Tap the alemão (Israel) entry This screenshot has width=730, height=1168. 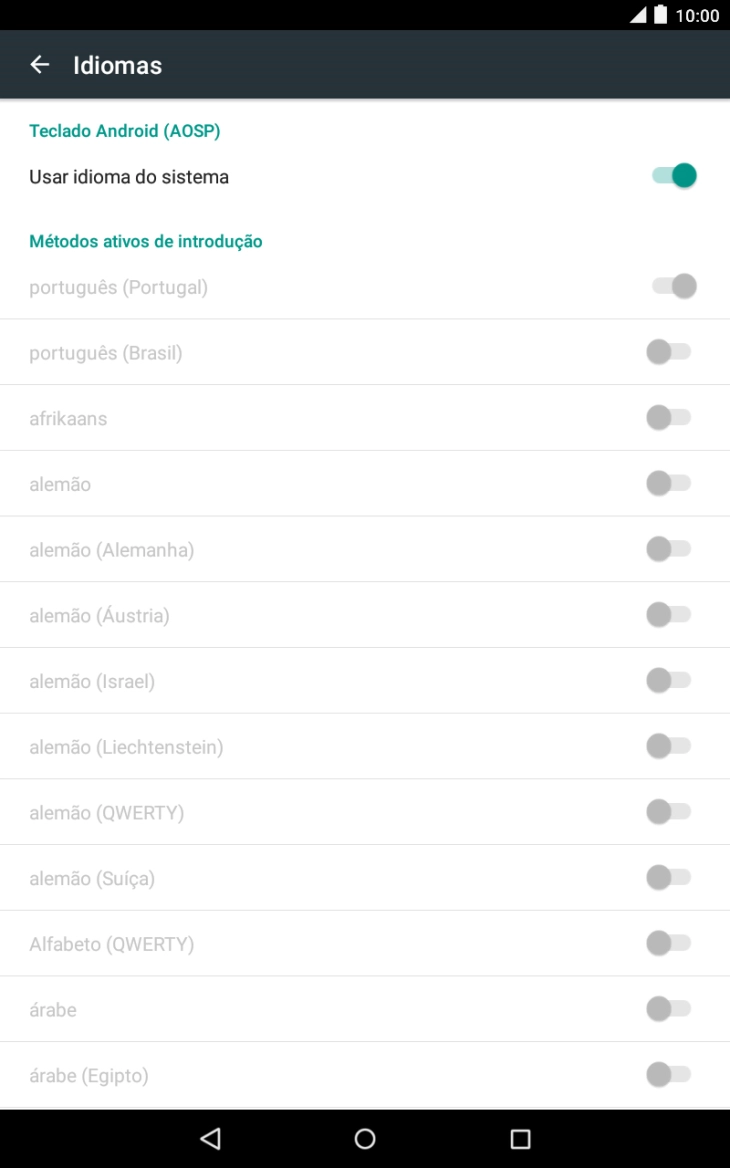coord(300,680)
